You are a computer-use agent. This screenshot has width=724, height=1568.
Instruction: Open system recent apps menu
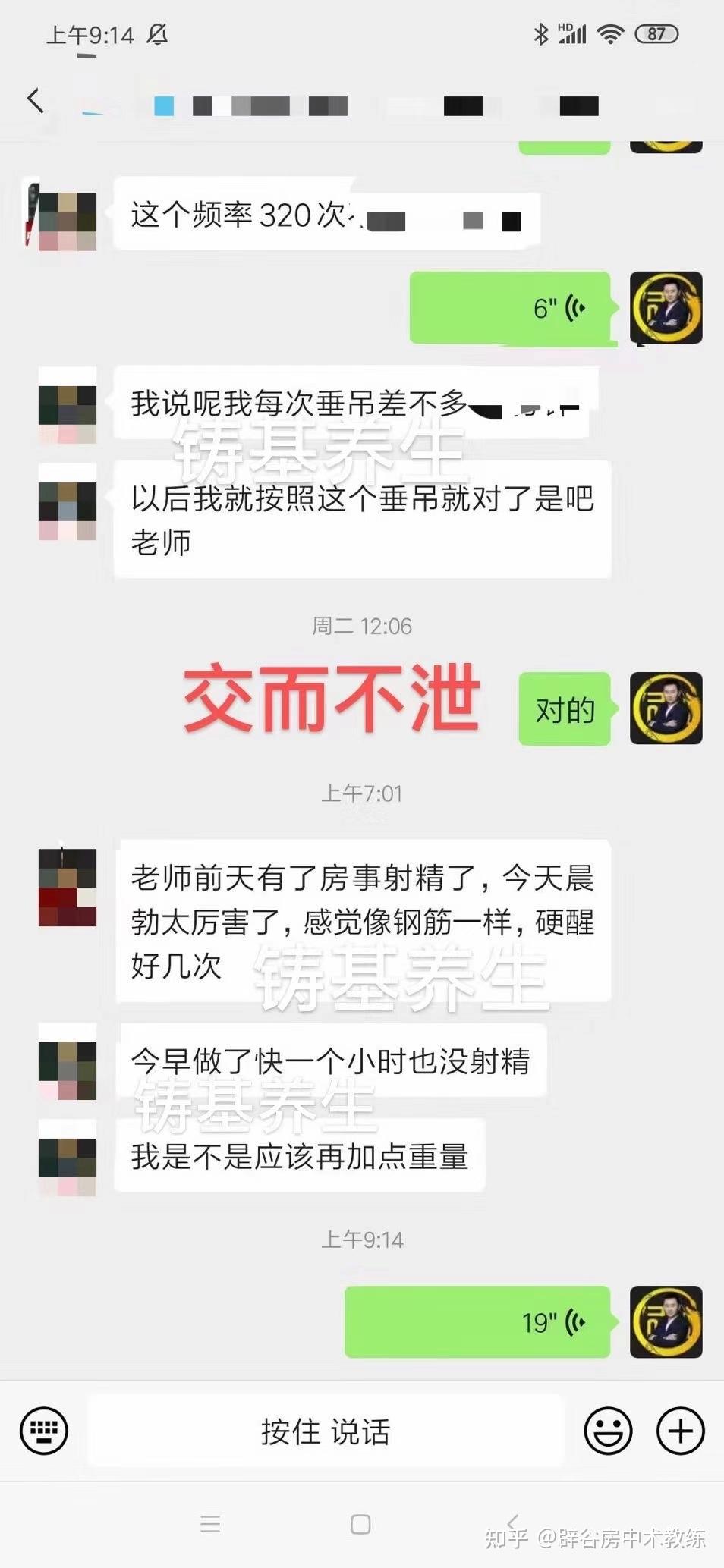click(210, 1524)
